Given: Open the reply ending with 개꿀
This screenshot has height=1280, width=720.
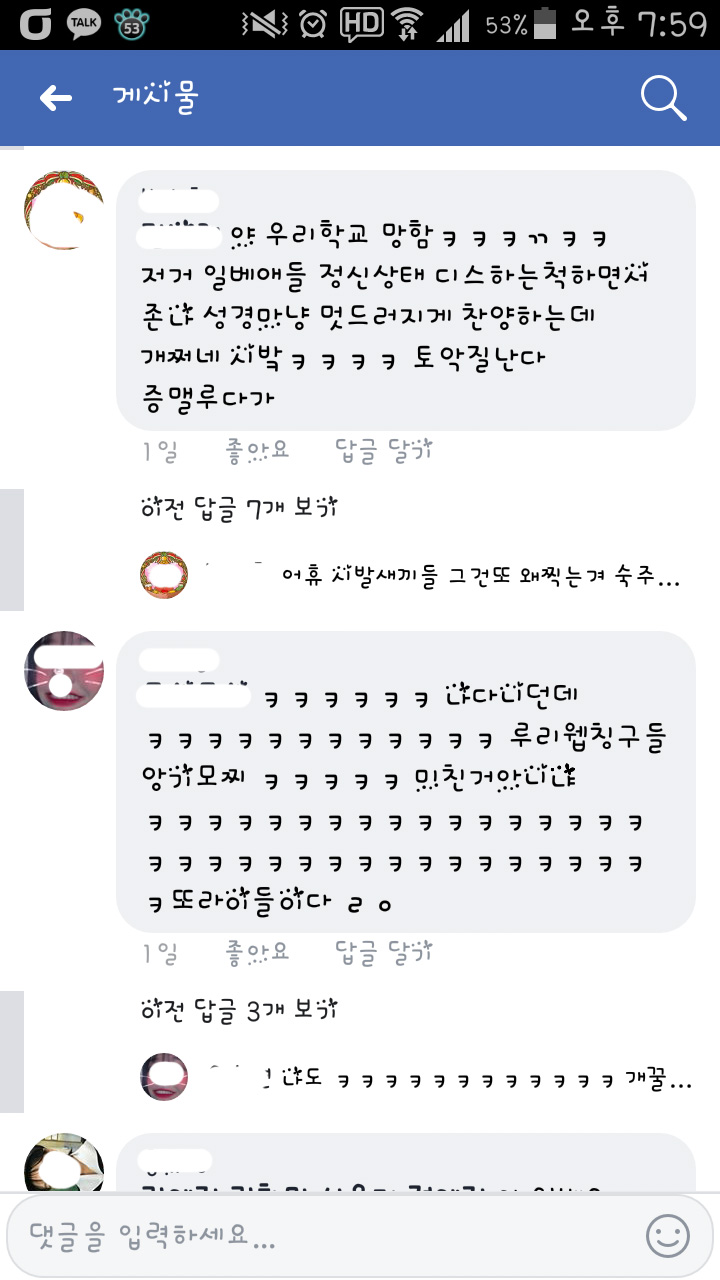Looking at the screenshot, I should point(480,1080).
